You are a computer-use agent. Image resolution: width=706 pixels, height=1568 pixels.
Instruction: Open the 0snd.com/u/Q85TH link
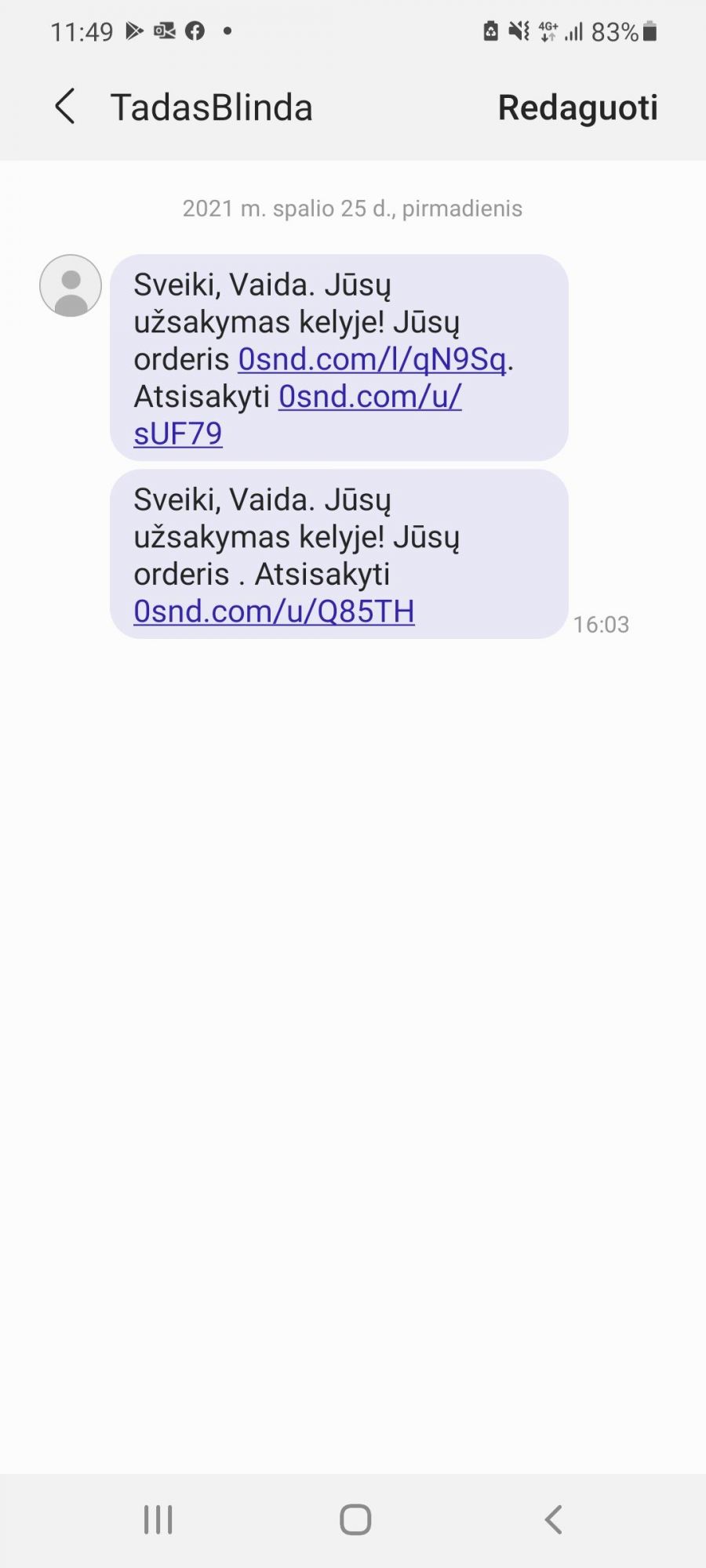click(x=274, y=612)
